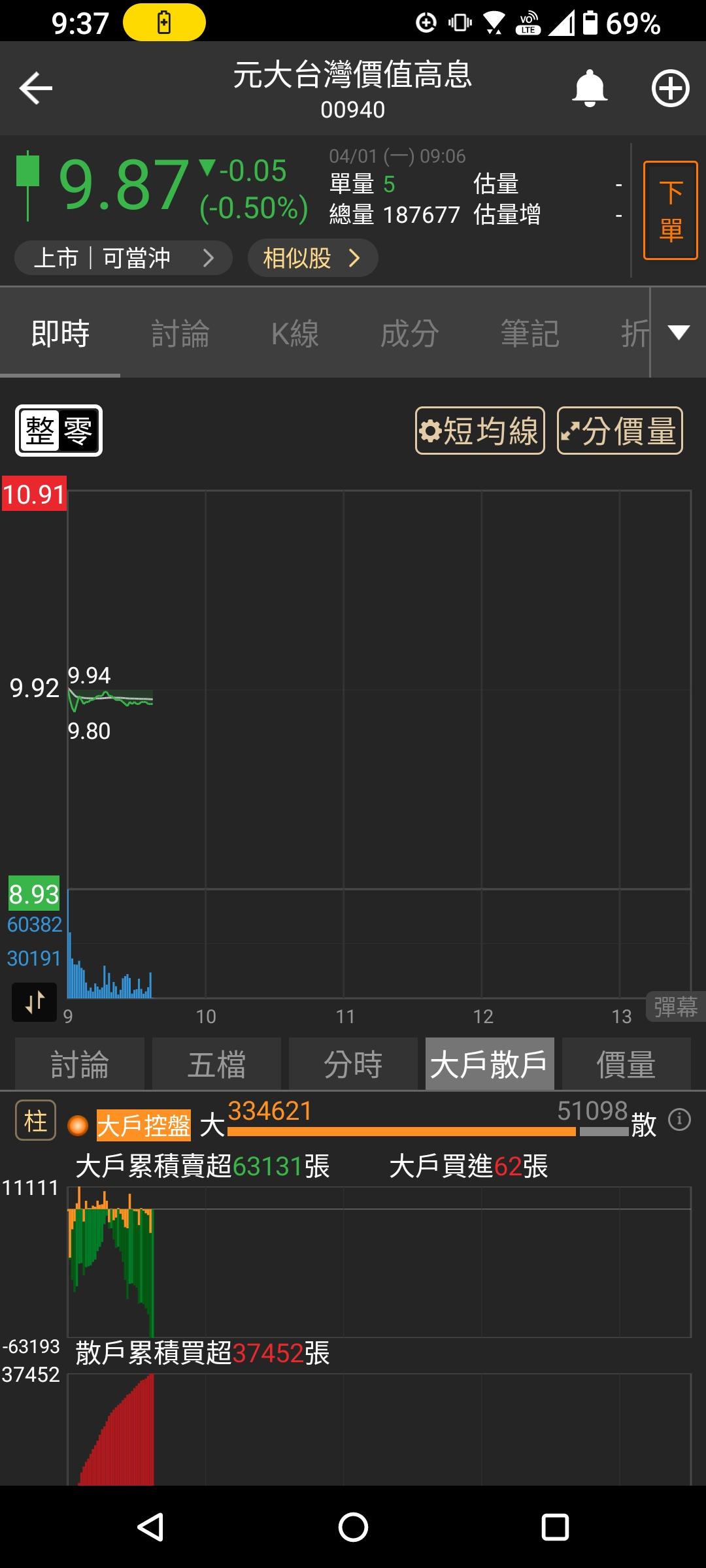Tap the swap arrows icon below the chart

click(x=34, y=1002)
